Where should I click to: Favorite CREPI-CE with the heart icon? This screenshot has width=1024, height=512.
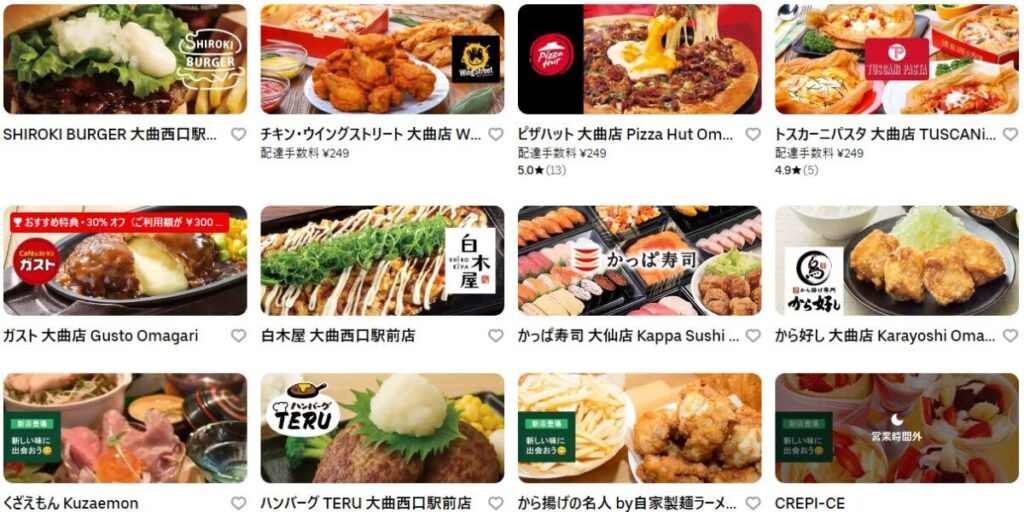(1010, 503)
